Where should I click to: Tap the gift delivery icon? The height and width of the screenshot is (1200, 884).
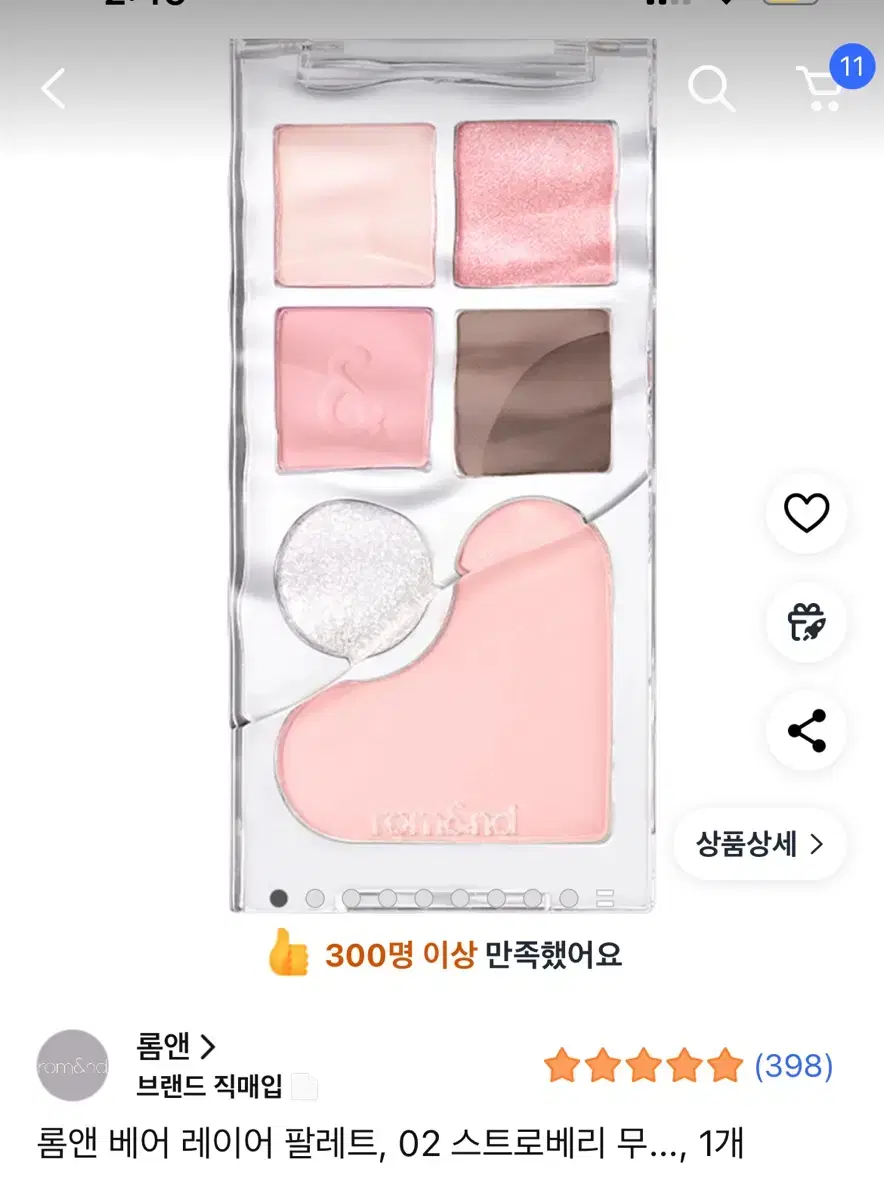point(806,622)
